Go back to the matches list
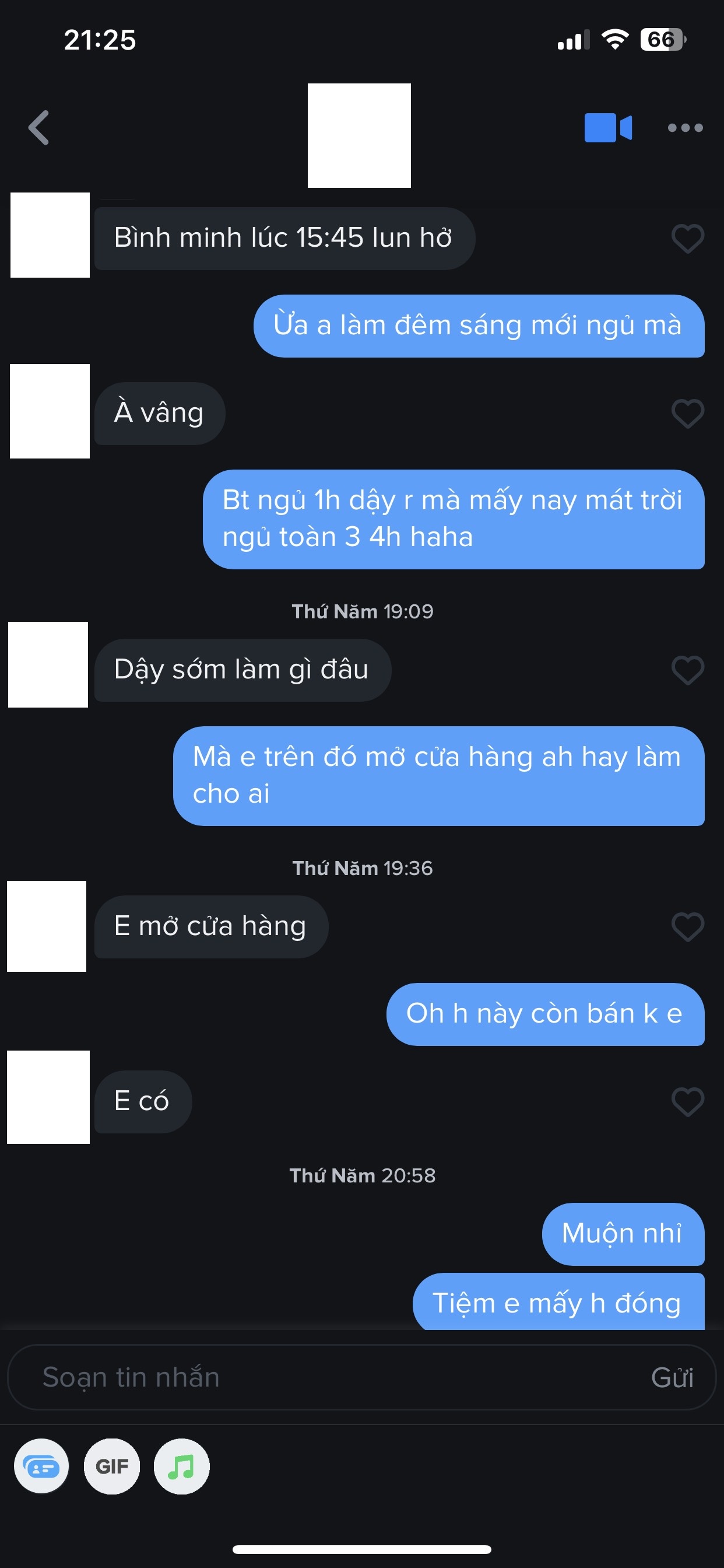This screenshot has height=1568, width=724. [39, 128]
